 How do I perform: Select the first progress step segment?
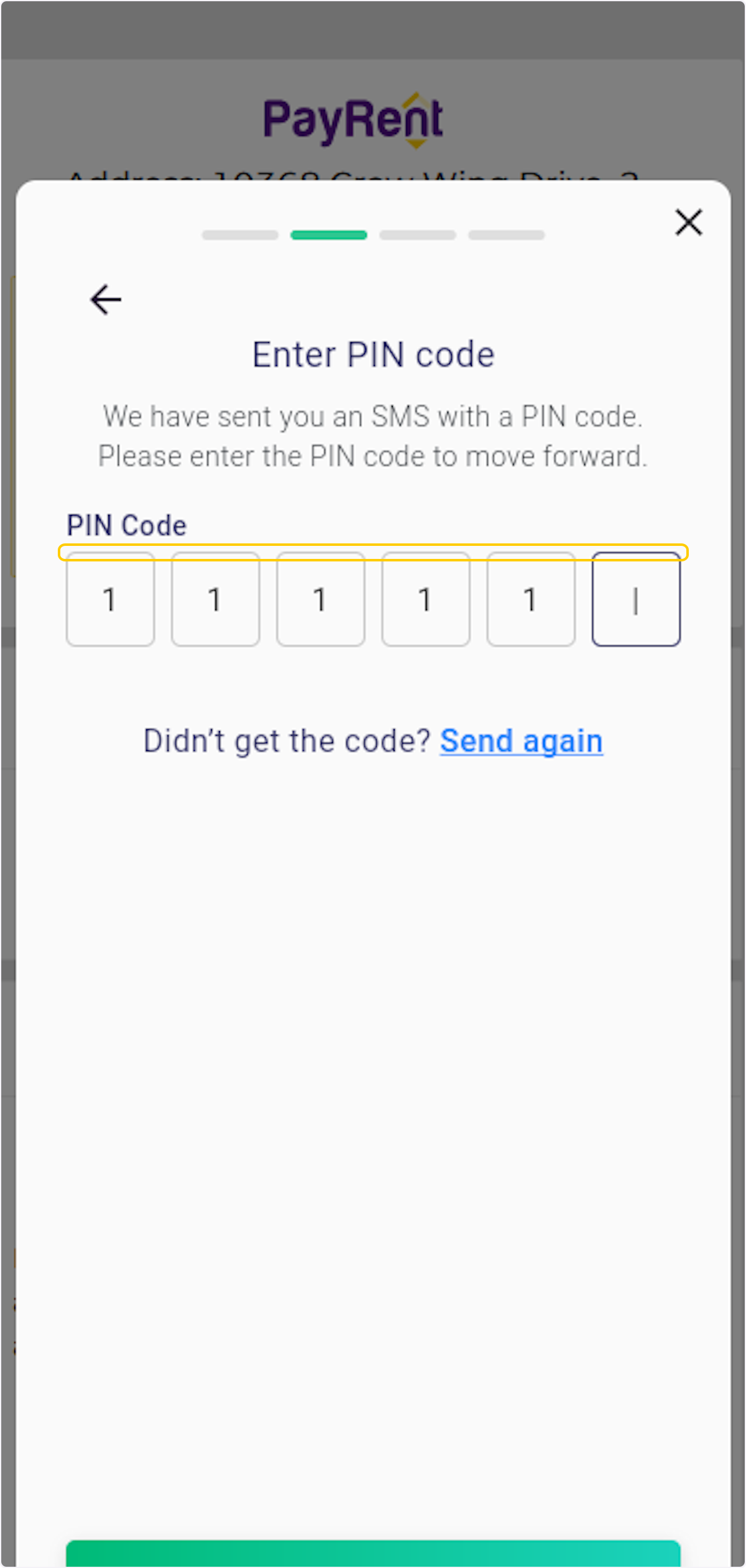click(x=241, y=235)
